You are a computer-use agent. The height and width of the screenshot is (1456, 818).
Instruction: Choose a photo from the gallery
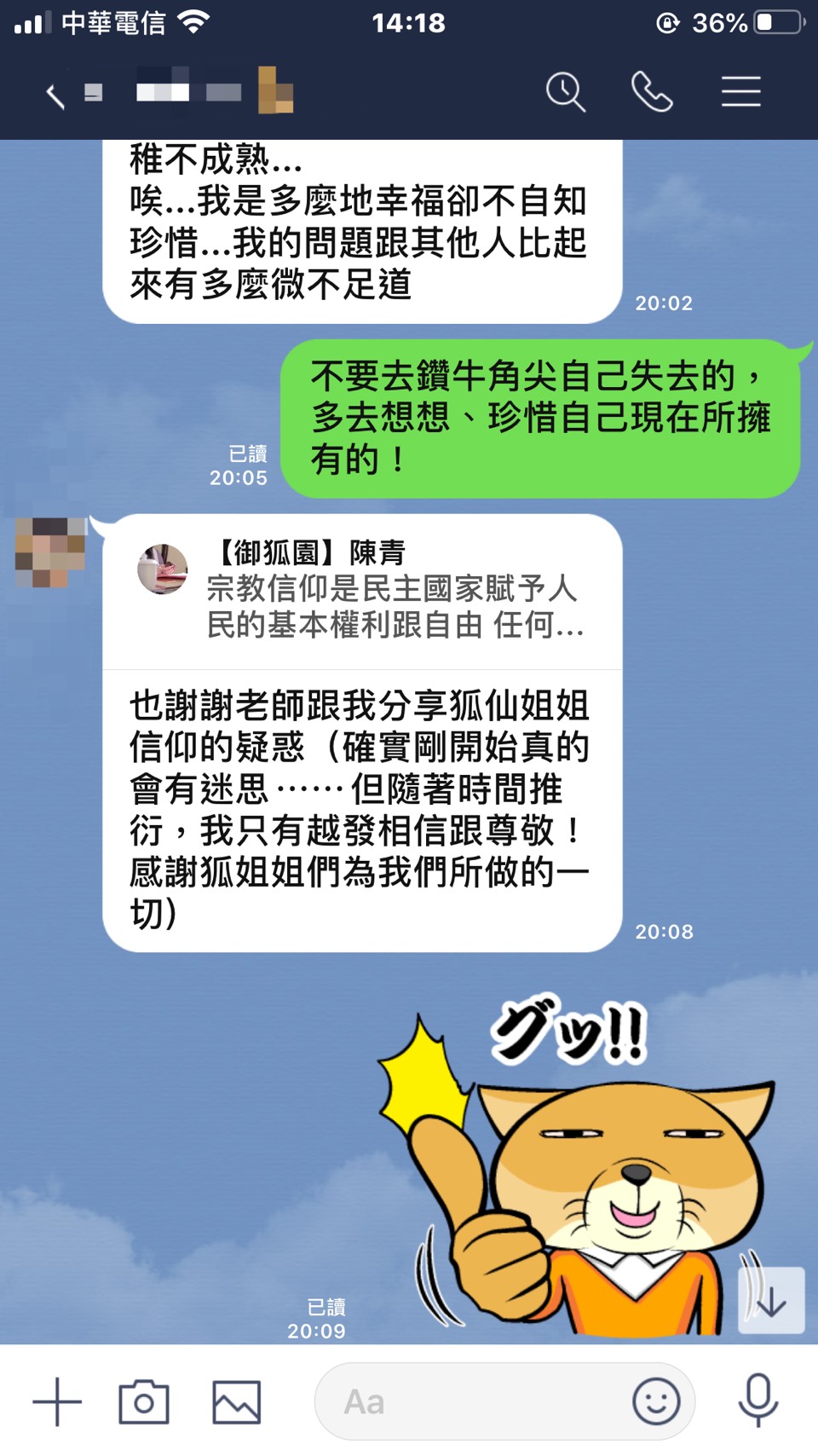pos(236,1401)
